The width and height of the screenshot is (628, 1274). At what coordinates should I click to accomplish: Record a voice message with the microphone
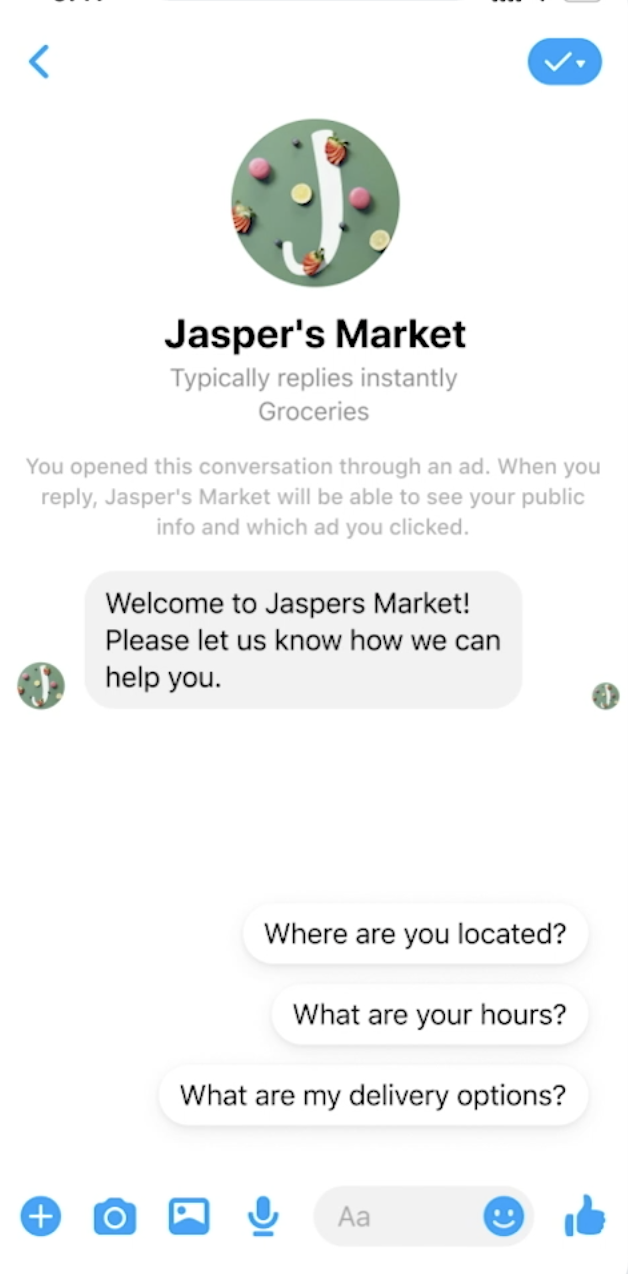click(262, 1216)
